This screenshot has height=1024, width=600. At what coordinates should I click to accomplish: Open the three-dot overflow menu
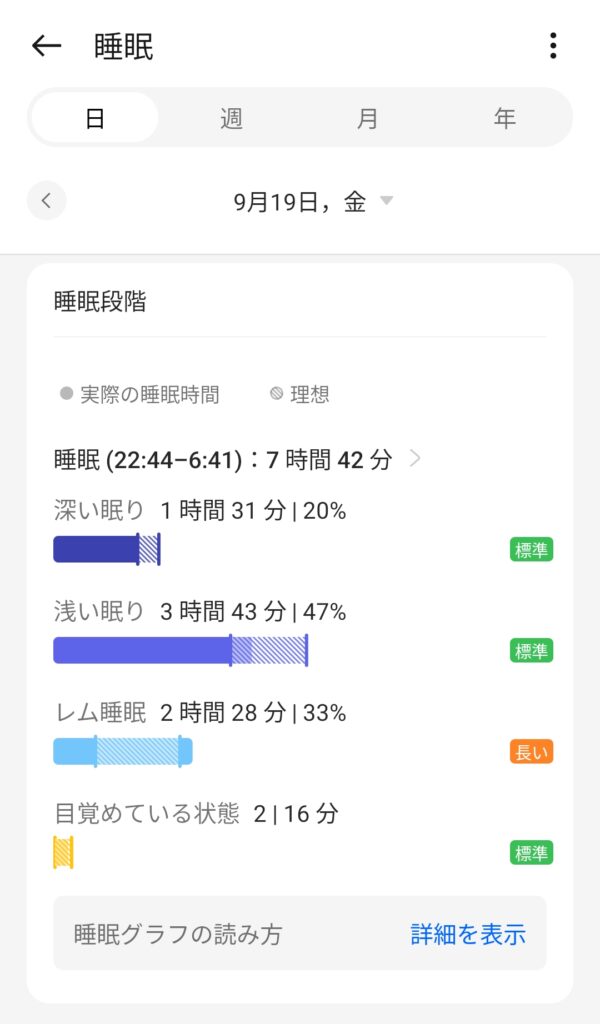click(x=553, y=46)
